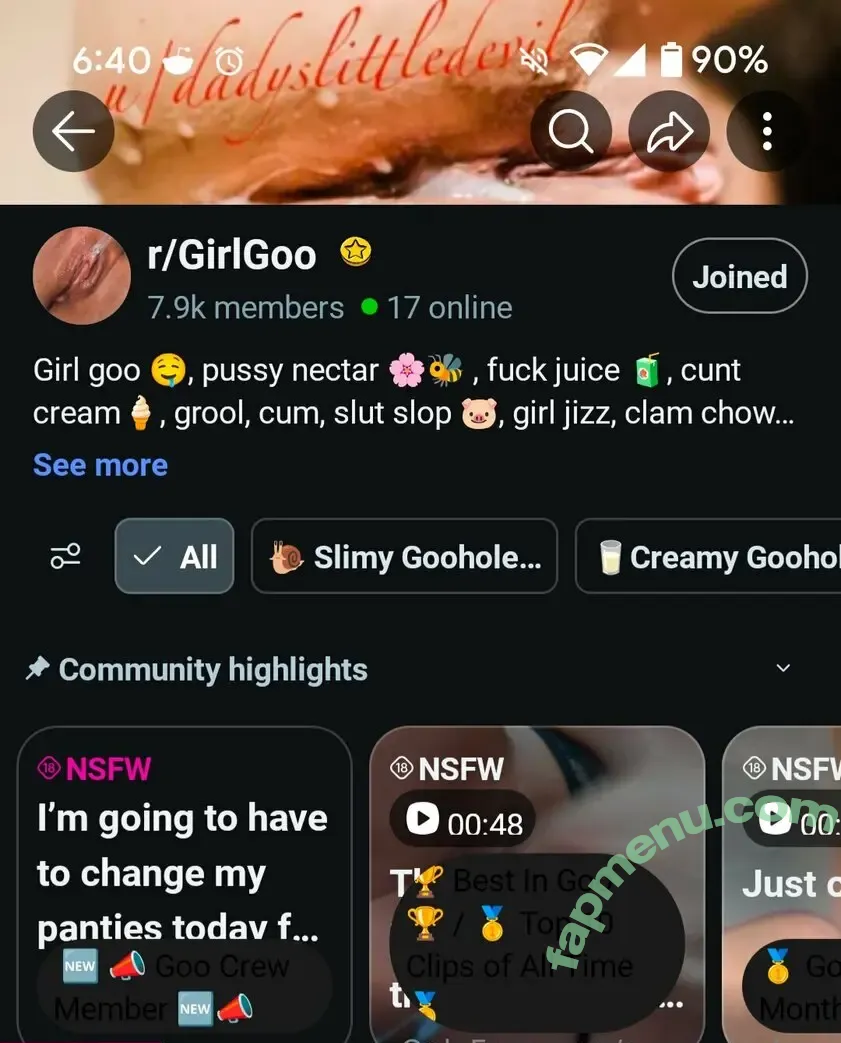Open the community avatar image
Image resolution: width=841 pixels, height=1043 pixels.
pyautogui.click(x=82, y=275)
